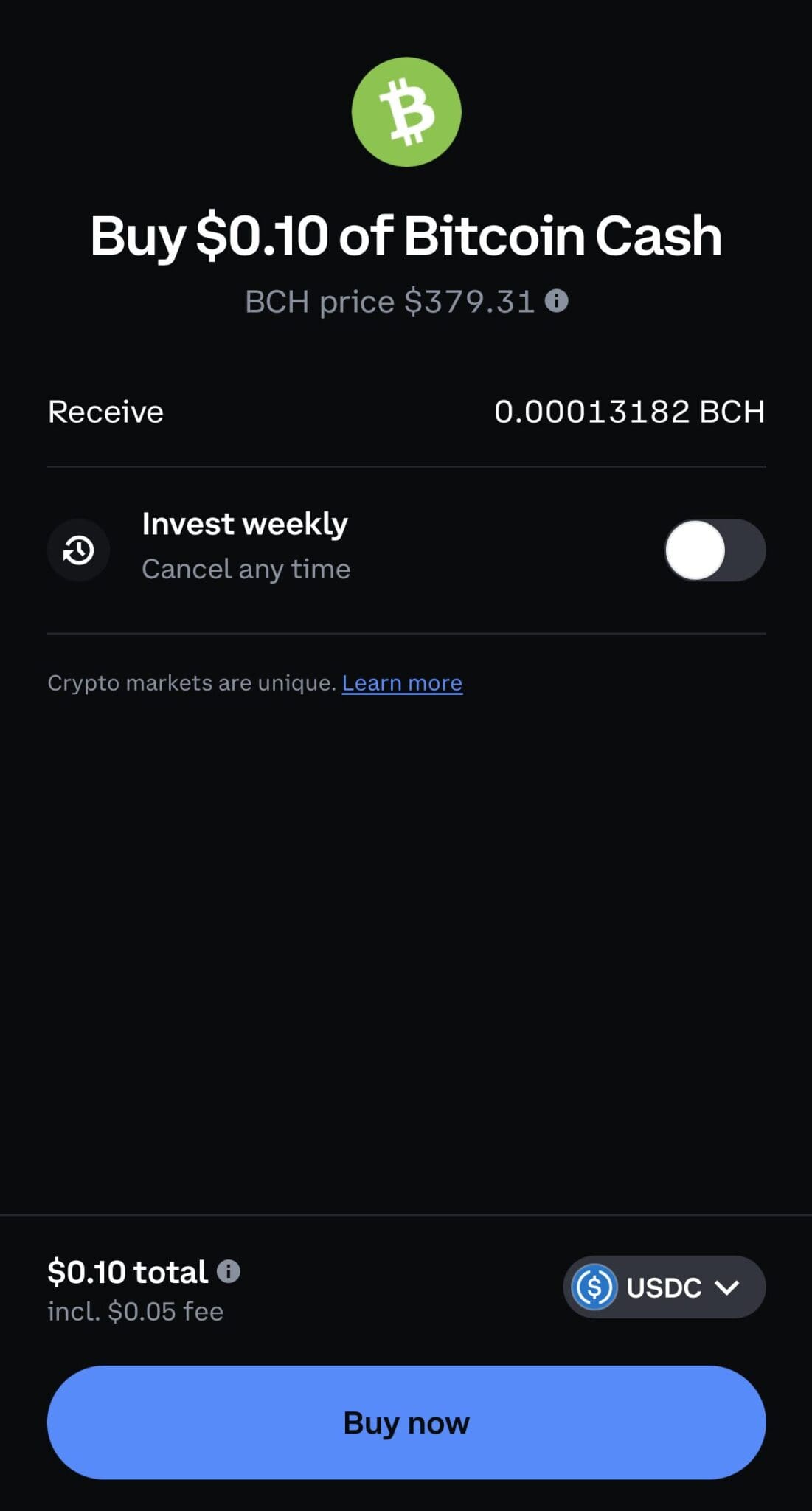
Task: Enable the Invest weekly toggle
Action: [712, 550]
